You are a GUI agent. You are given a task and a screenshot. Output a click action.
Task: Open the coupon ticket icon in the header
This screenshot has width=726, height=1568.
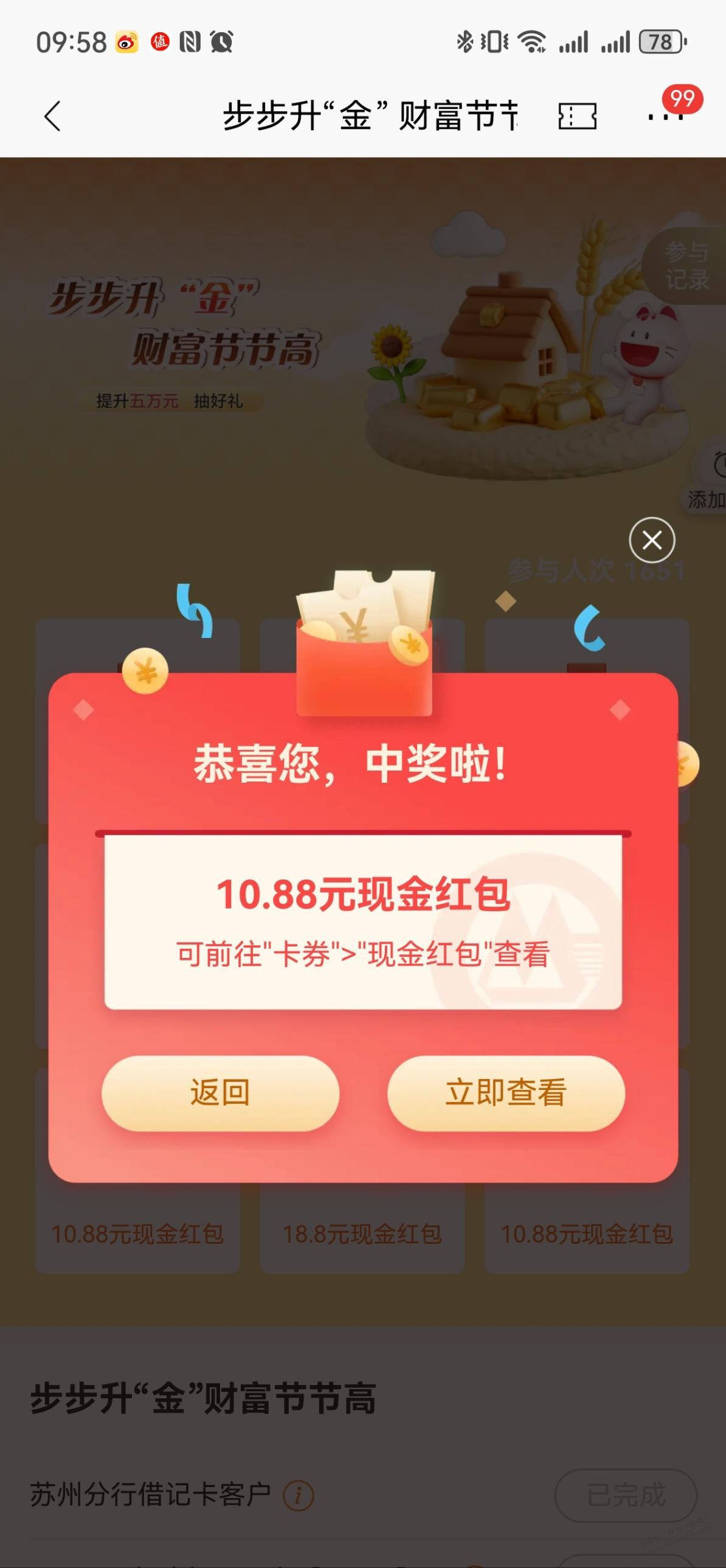pyautogui.click(x=577, y=116)
